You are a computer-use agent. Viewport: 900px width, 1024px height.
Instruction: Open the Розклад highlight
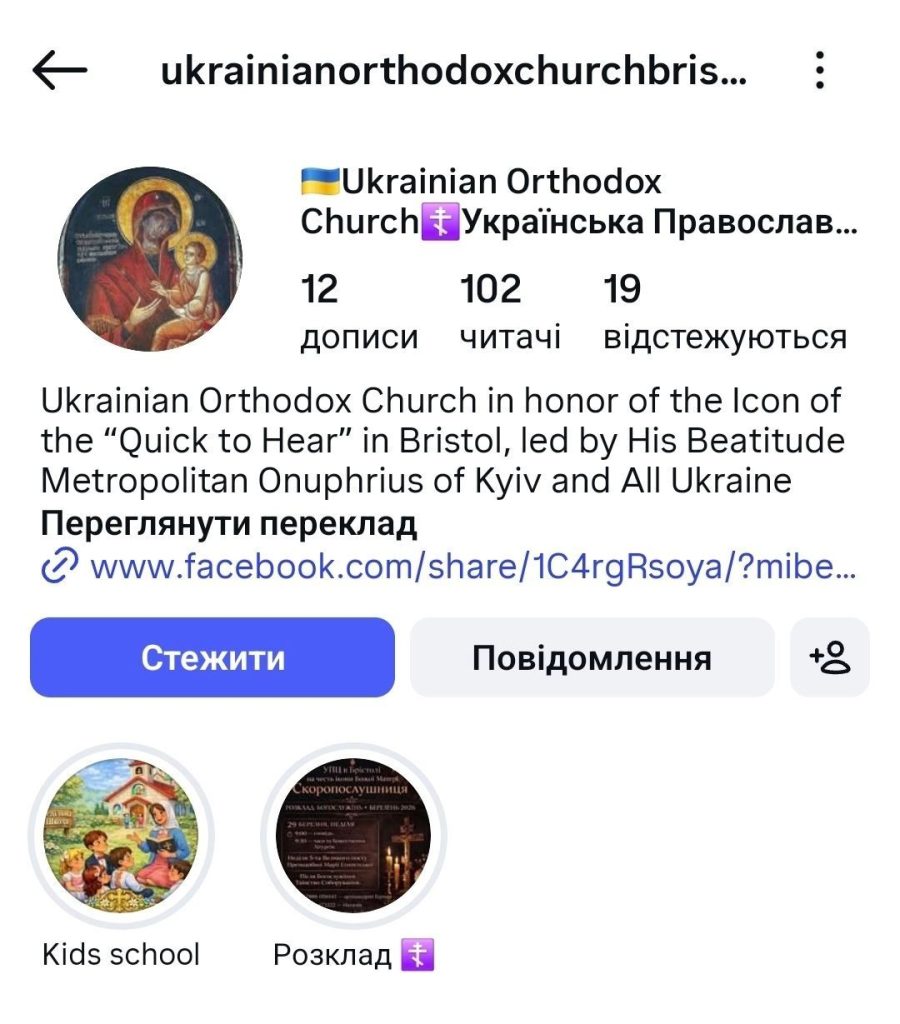(353, 835)
